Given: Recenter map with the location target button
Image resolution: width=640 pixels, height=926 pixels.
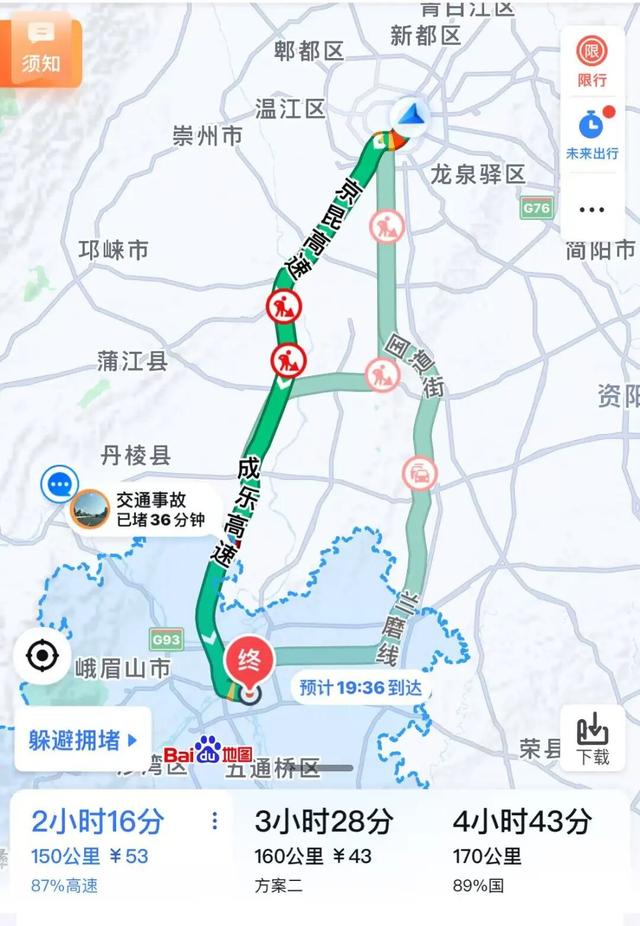Looking at the screenshot, I should (x=42, y=657).
